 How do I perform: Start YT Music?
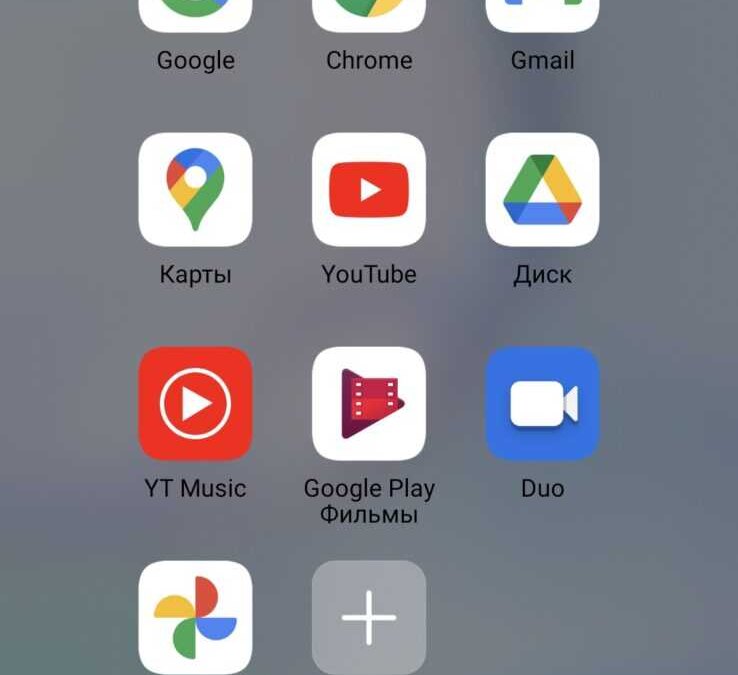(x=195, y=403)
